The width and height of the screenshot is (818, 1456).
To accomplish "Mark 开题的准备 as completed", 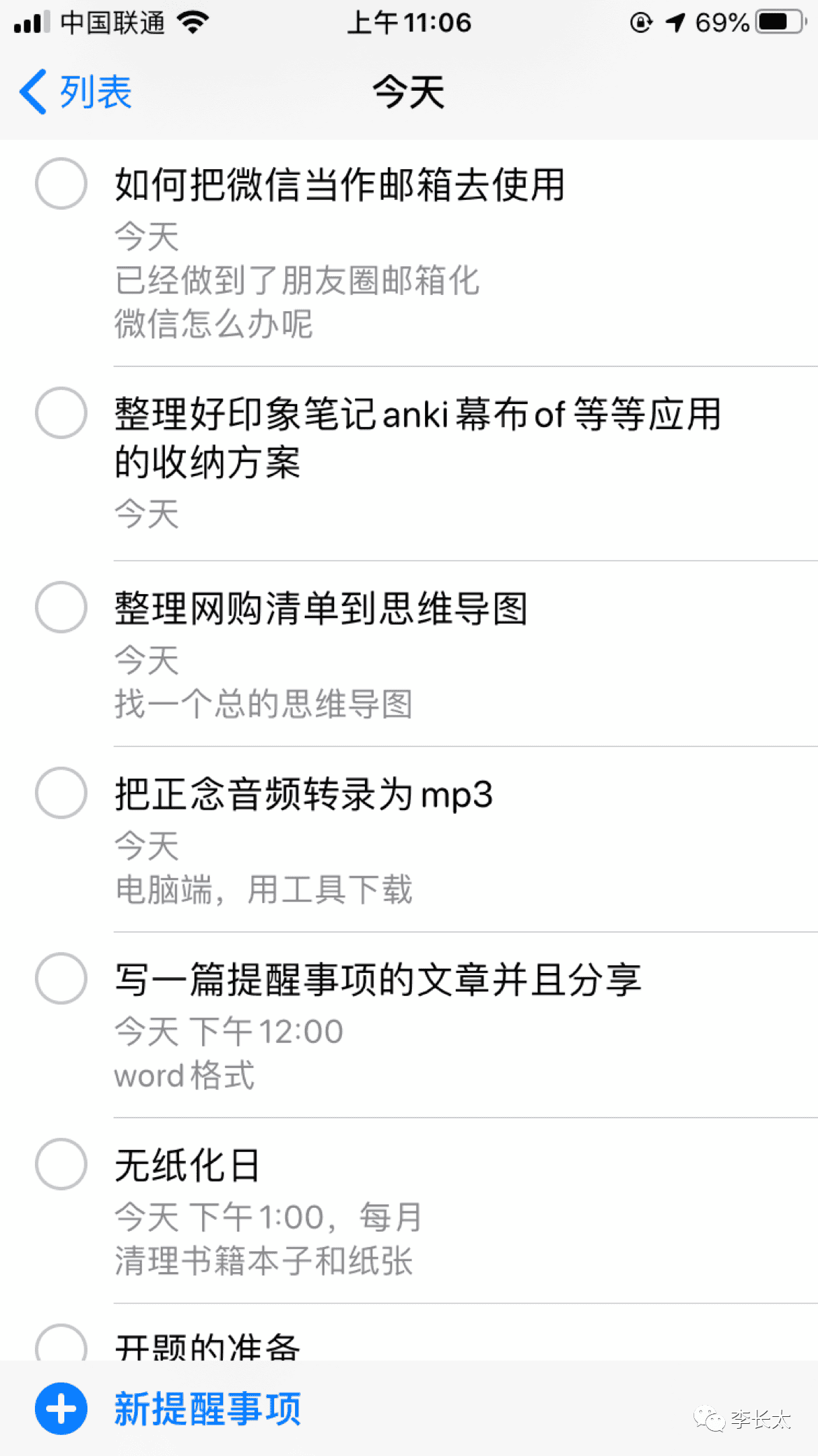I will pos(60,1345).
